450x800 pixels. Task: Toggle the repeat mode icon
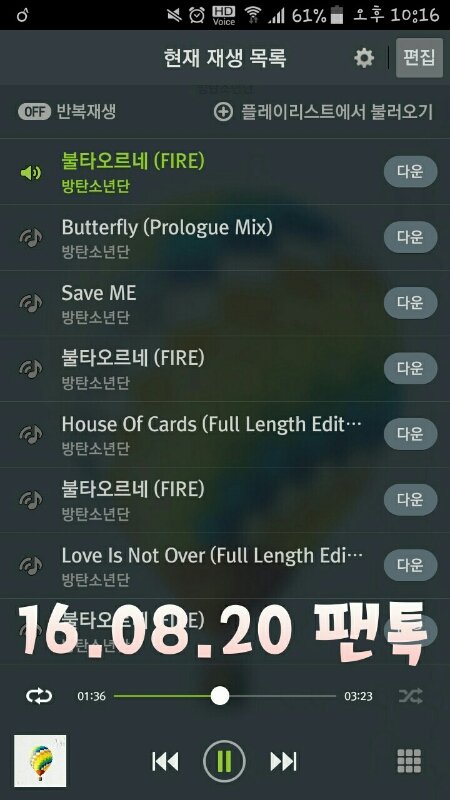point(39,696)
